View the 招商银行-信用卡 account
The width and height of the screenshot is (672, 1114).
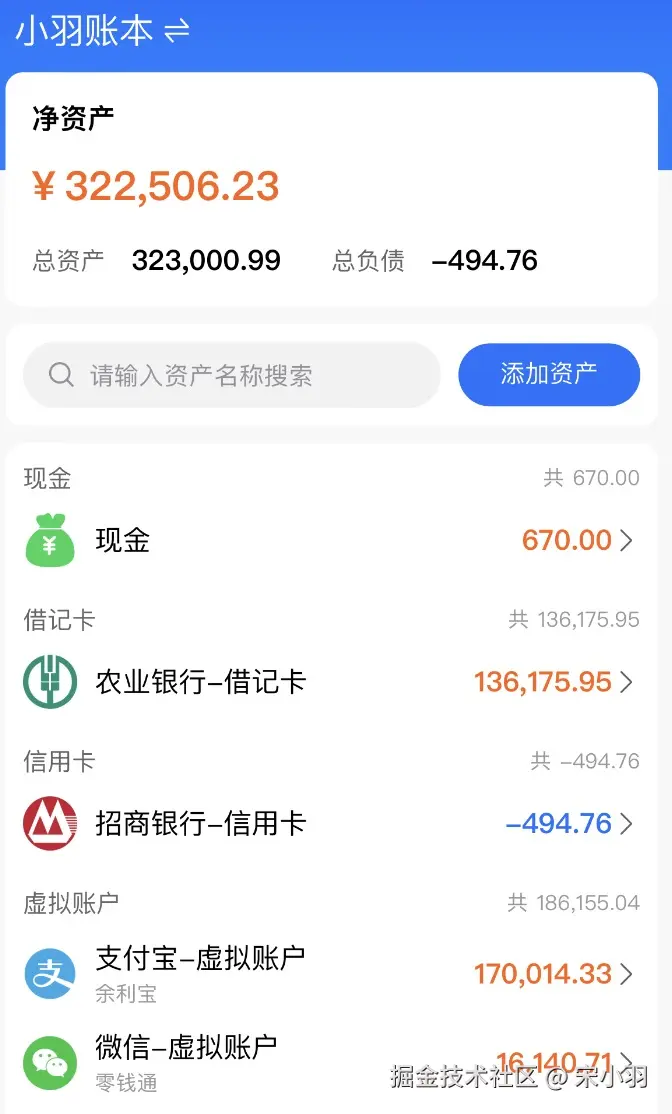(330, 824)
